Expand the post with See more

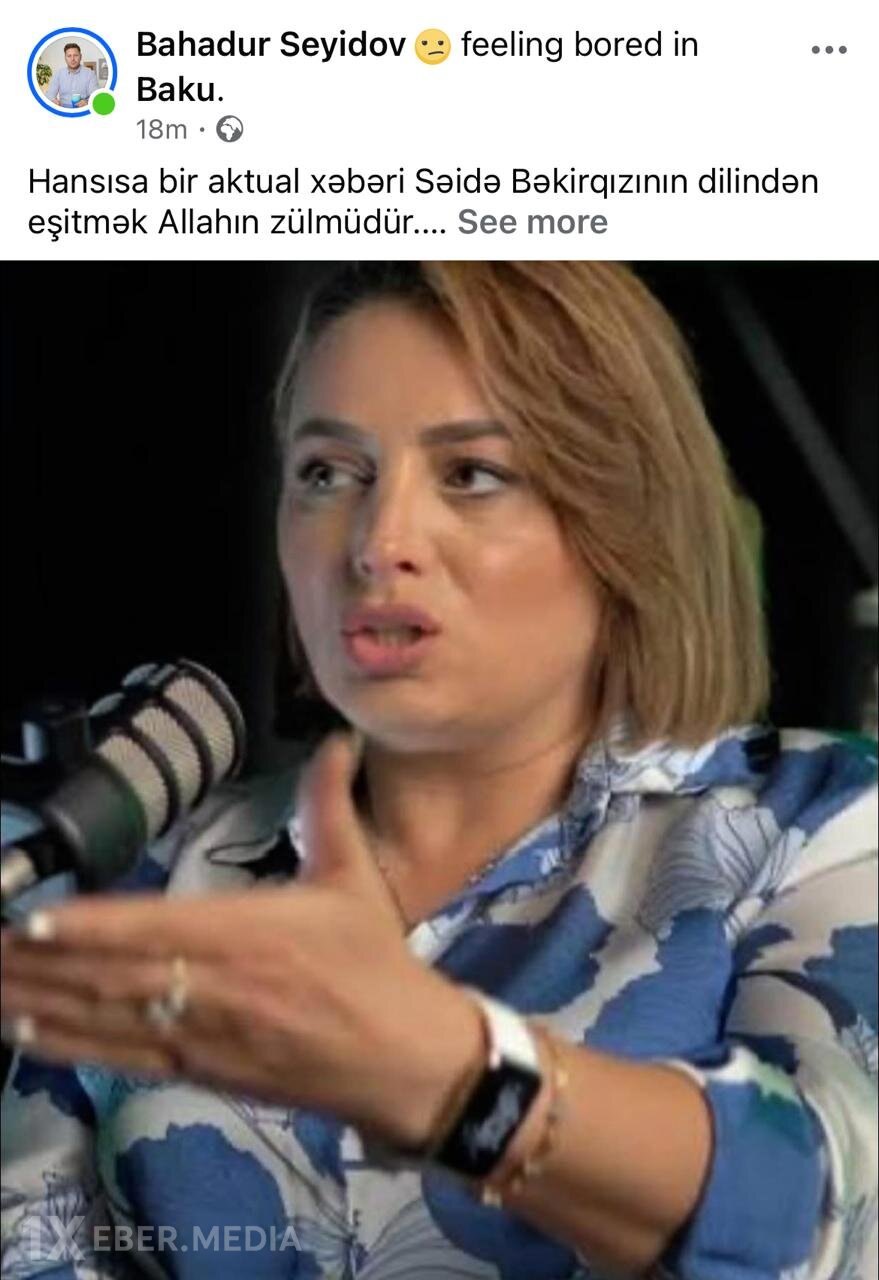(532, 222)
